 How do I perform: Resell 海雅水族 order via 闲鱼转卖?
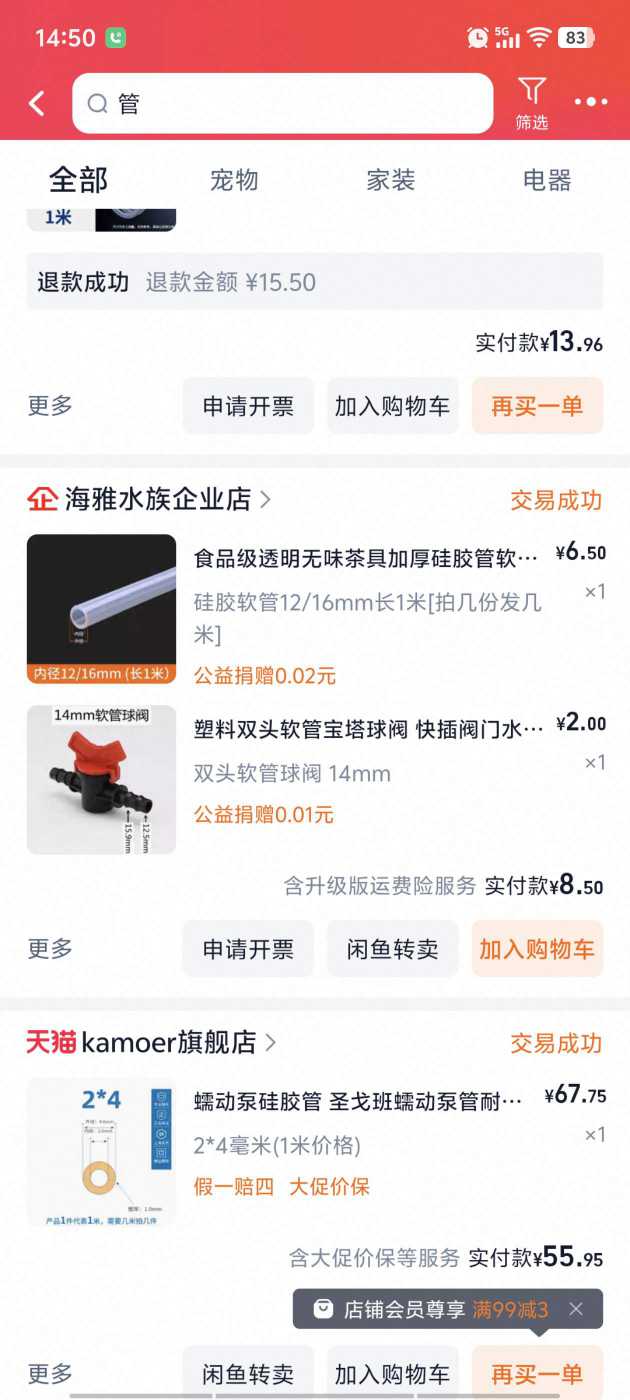coord(392,949)
